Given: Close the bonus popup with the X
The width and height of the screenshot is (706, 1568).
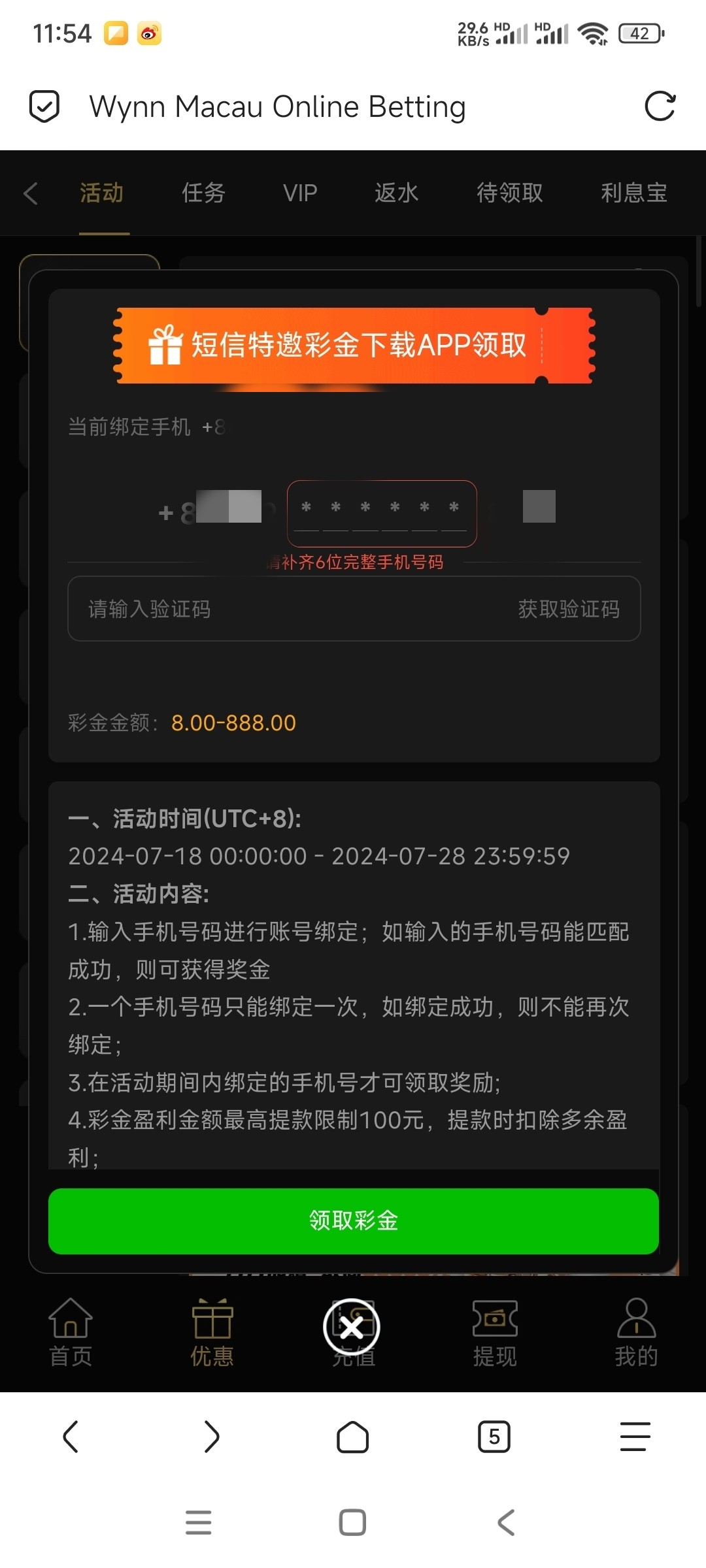Looking at the screenshot, I should pos(352,1327).
